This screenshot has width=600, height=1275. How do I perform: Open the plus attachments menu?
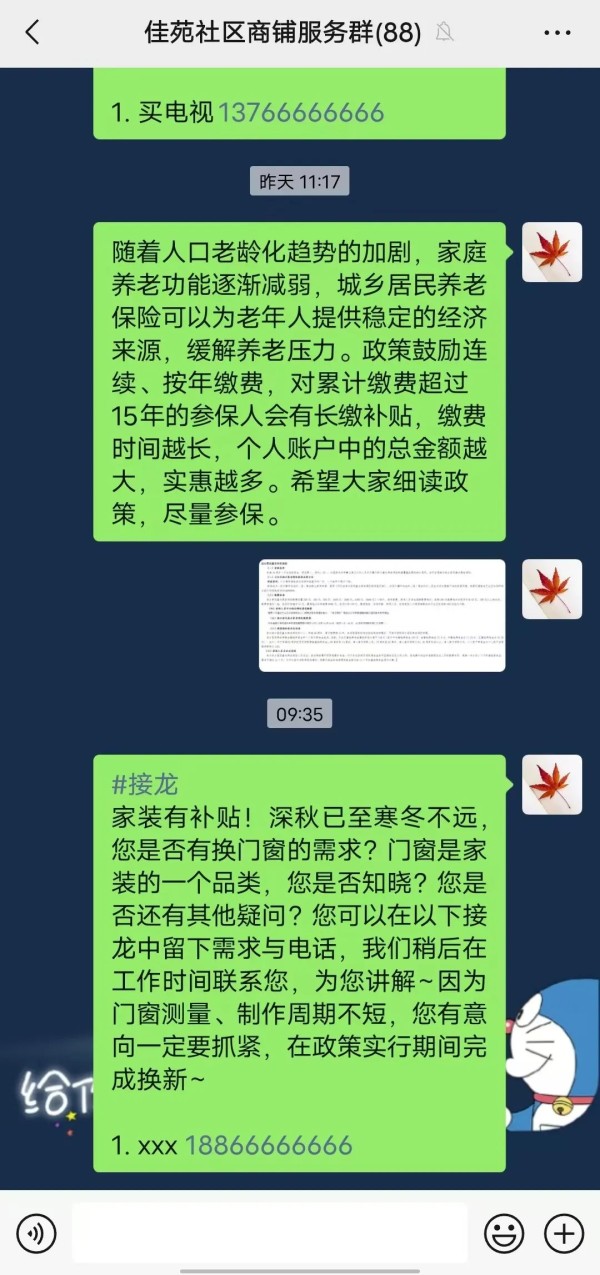coord(564,1233)
